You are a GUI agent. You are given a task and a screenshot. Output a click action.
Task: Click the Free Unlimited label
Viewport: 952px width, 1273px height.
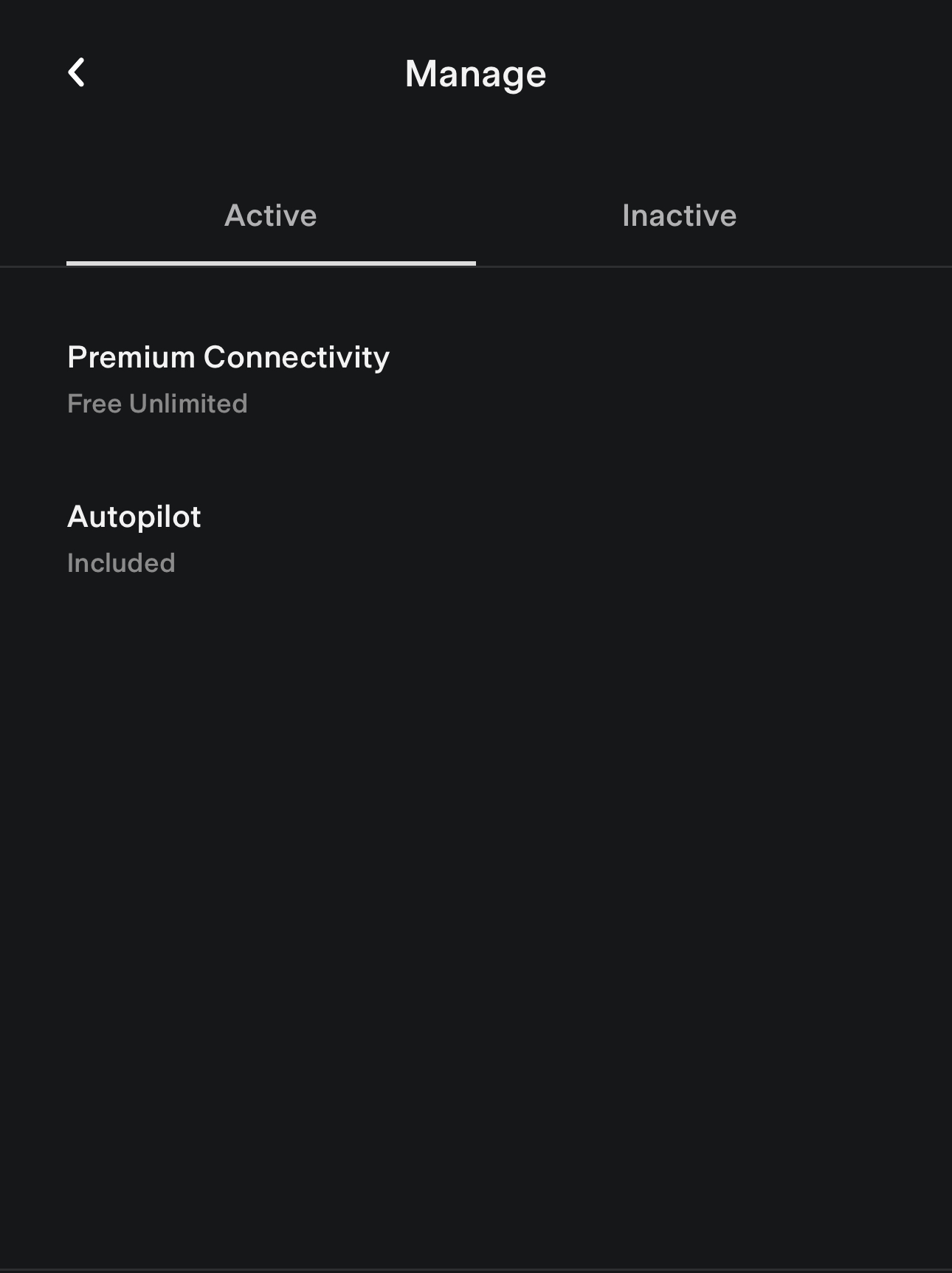point(157,404)
